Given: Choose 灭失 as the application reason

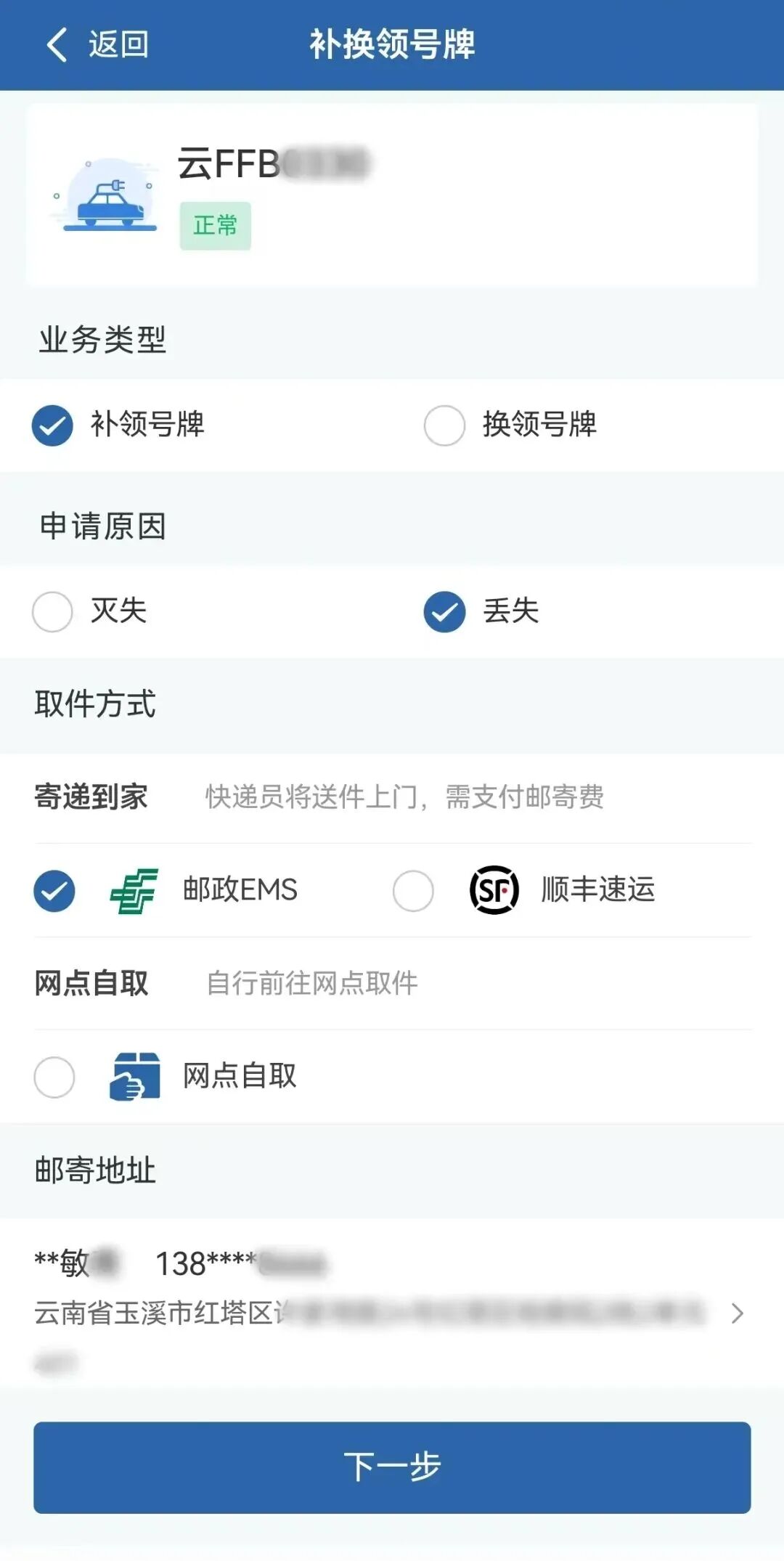Looking at the screenshot, I should (52, 613).
